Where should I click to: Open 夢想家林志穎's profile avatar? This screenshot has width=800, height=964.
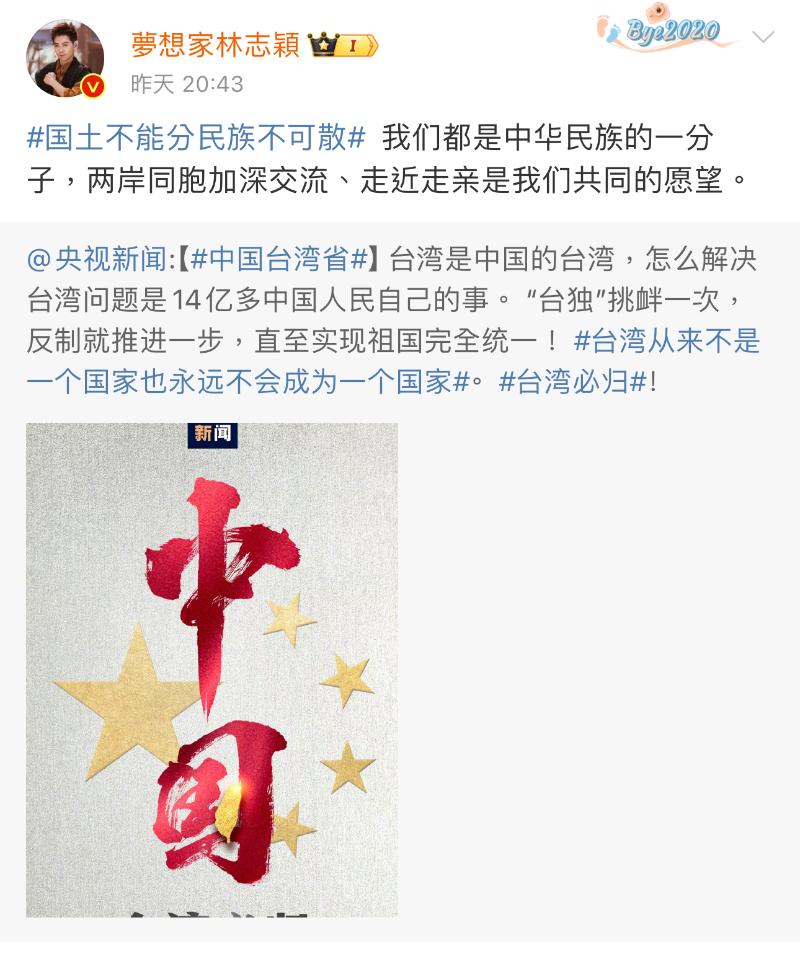pyautogui.click(x=65, y=58)
